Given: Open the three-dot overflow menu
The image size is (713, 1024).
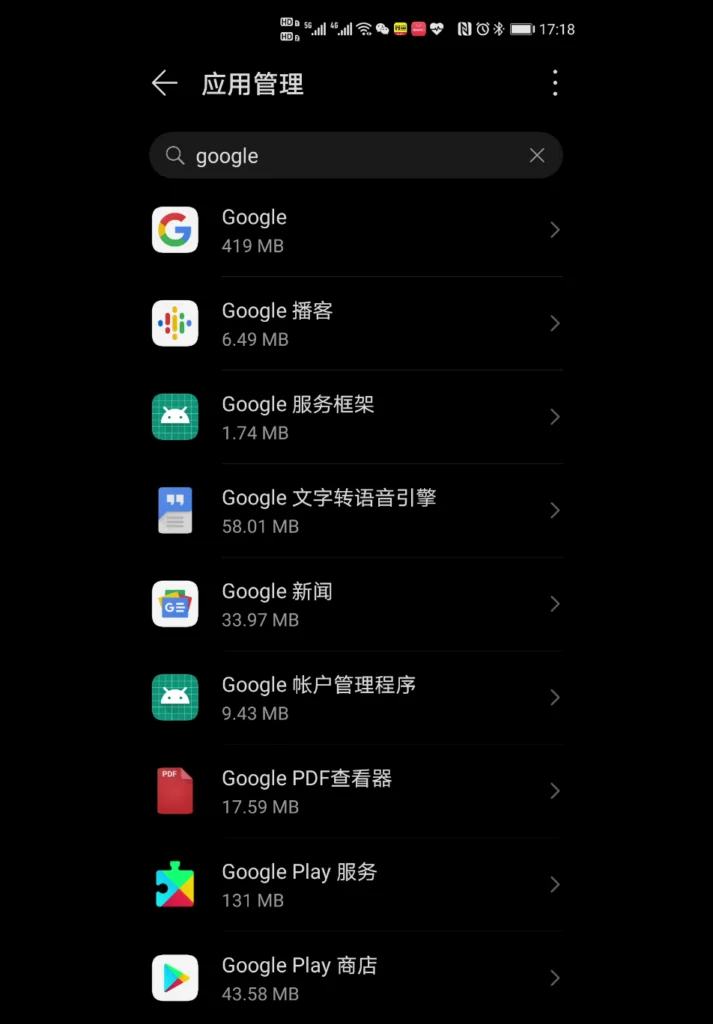Looking at the screenshot, I should click(x=555, y=83).
